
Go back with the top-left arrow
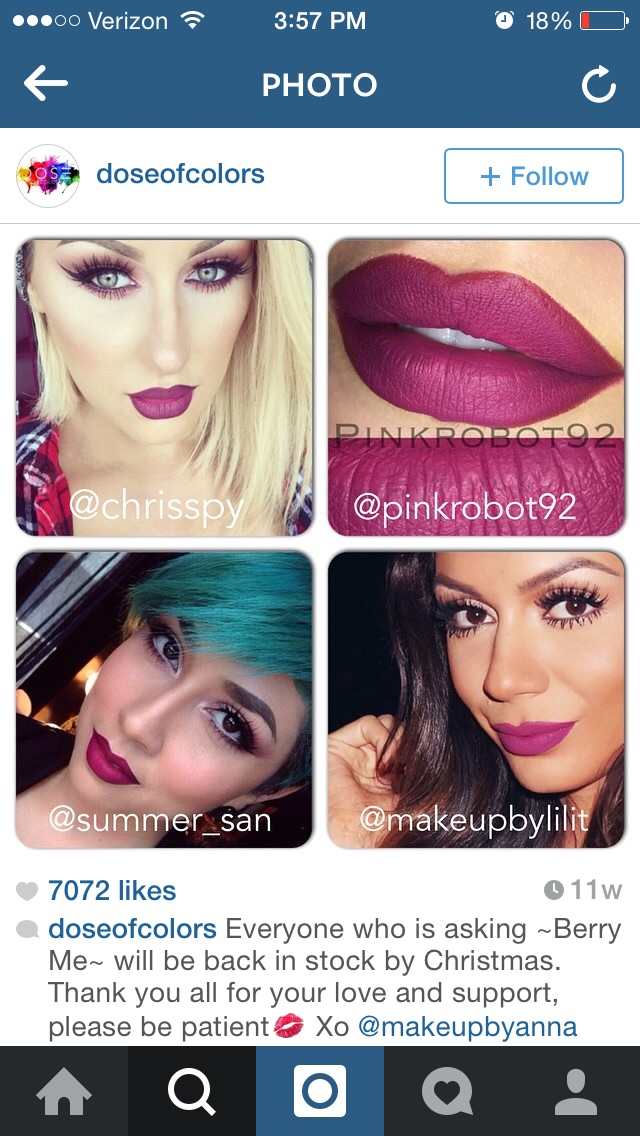point(45,85)
